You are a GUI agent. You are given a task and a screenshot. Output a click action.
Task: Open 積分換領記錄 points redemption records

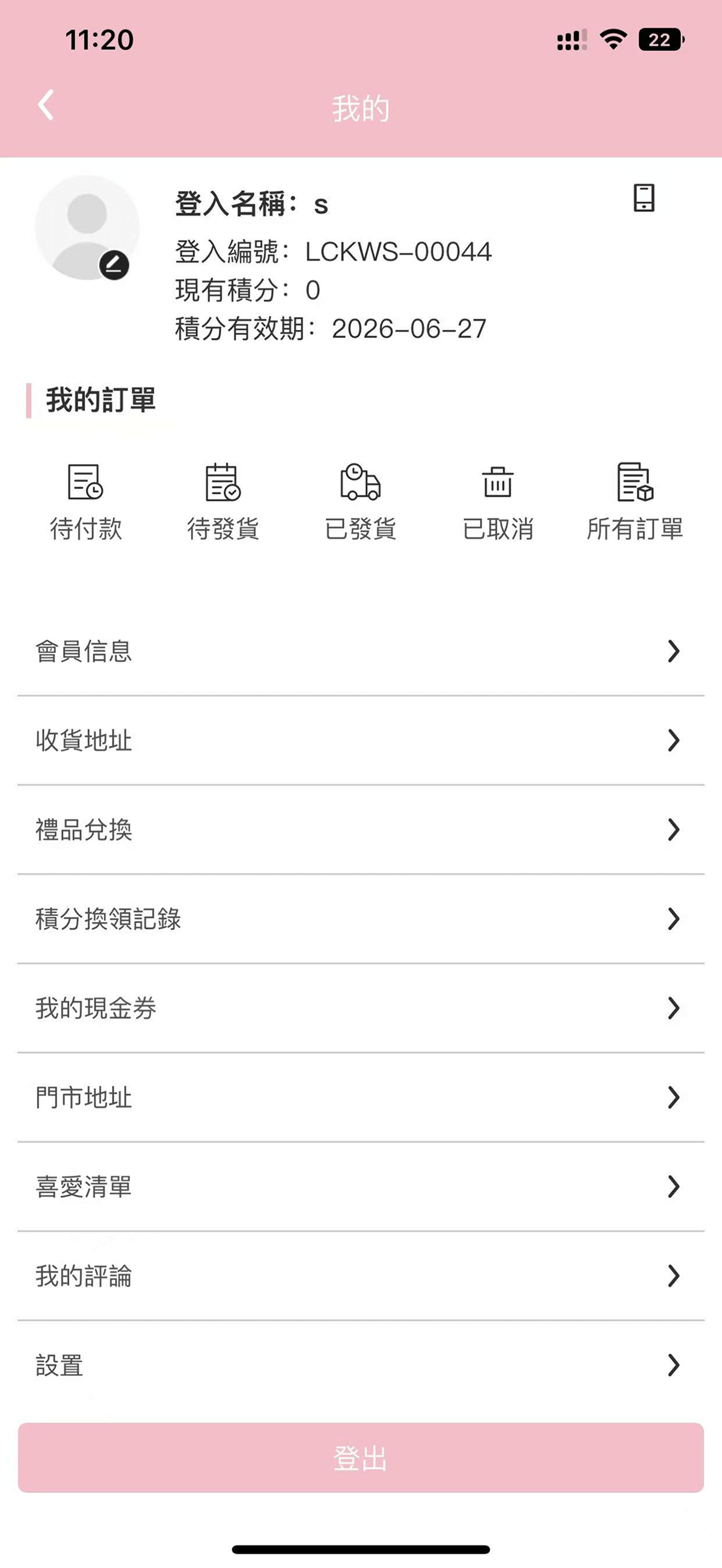click(x=361, y=919)
